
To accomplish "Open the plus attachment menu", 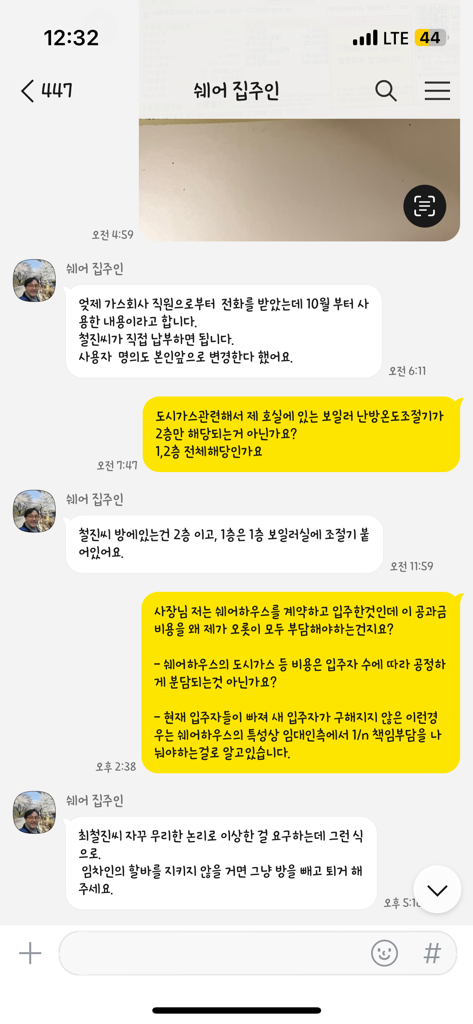I will coord(30,954).
